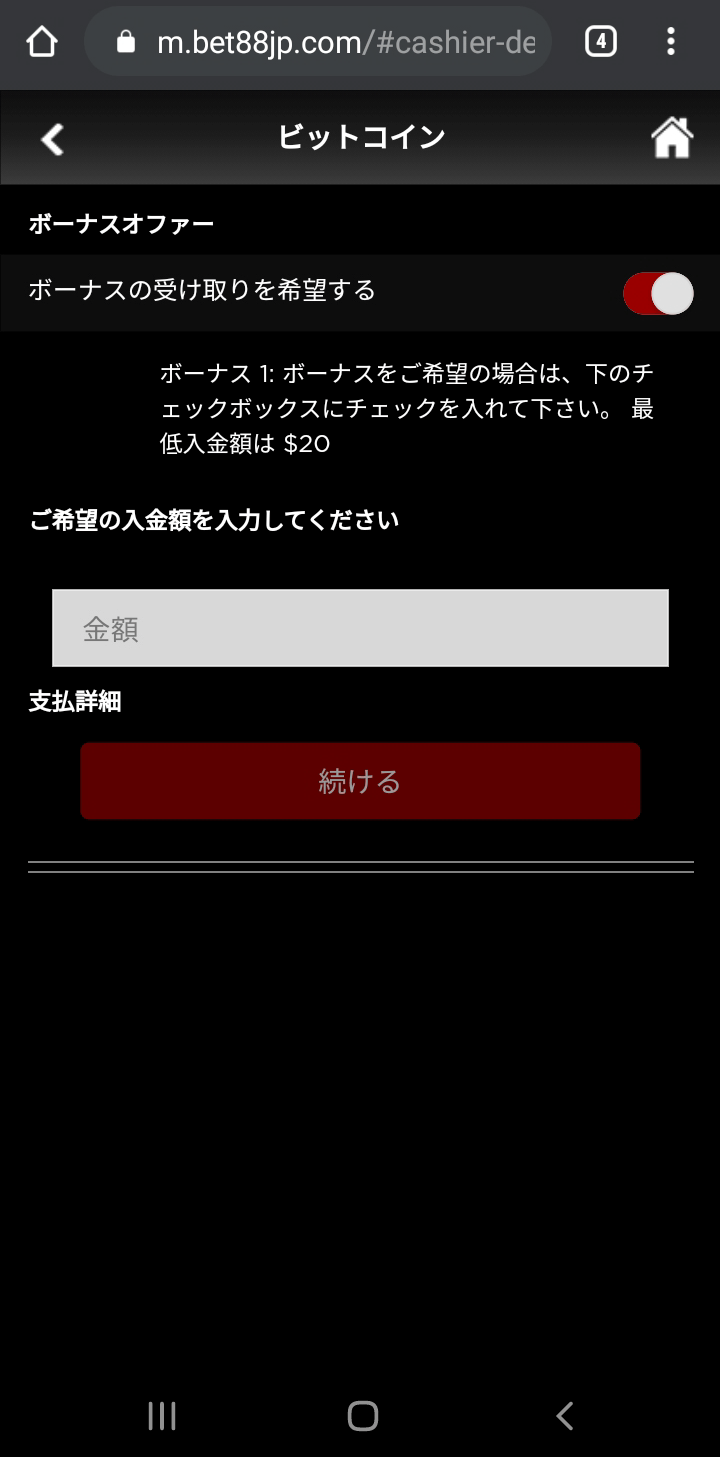720x1457 pixels.
Task: Tap the 続ける continue button
Action: (x=360, y=781)
